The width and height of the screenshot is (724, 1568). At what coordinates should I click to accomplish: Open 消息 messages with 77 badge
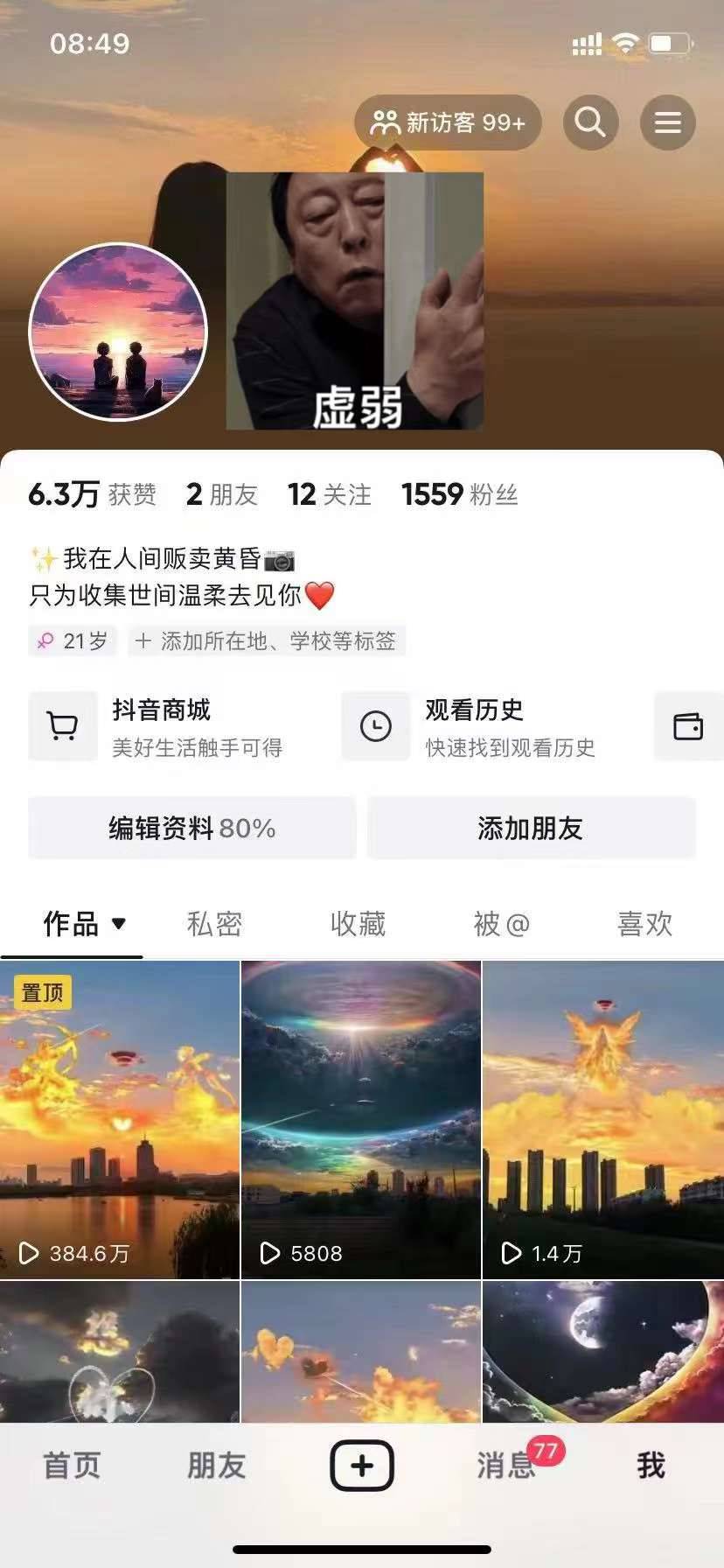[x=507, y=1466]
